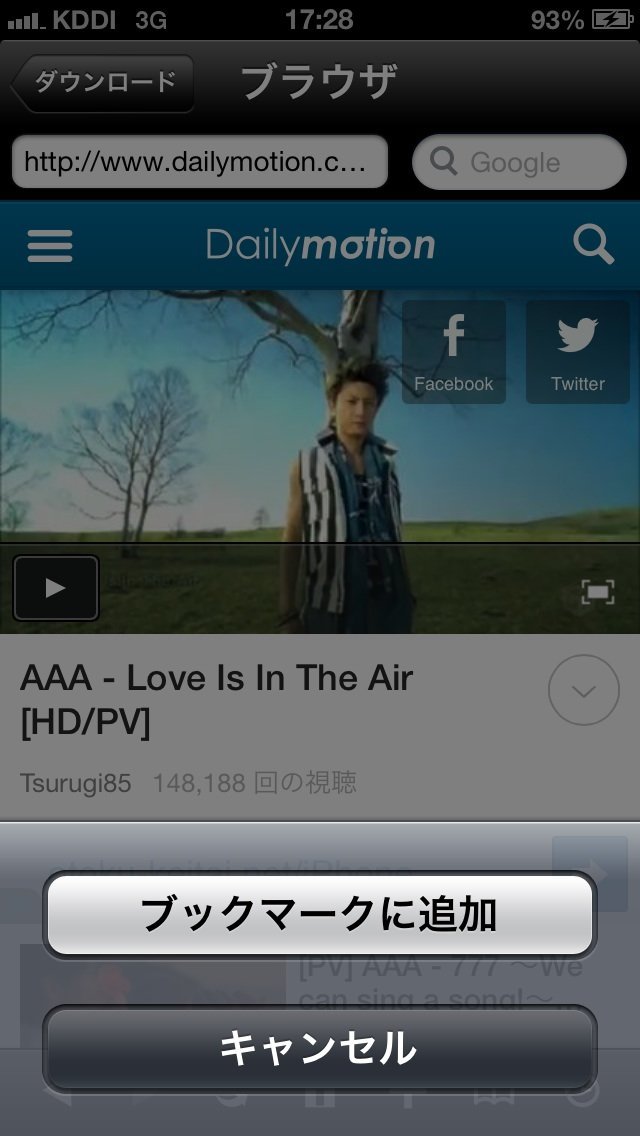This screenshot has height=1136, width=640.
Task: Go back to ダウンロード
Action: 103,83
